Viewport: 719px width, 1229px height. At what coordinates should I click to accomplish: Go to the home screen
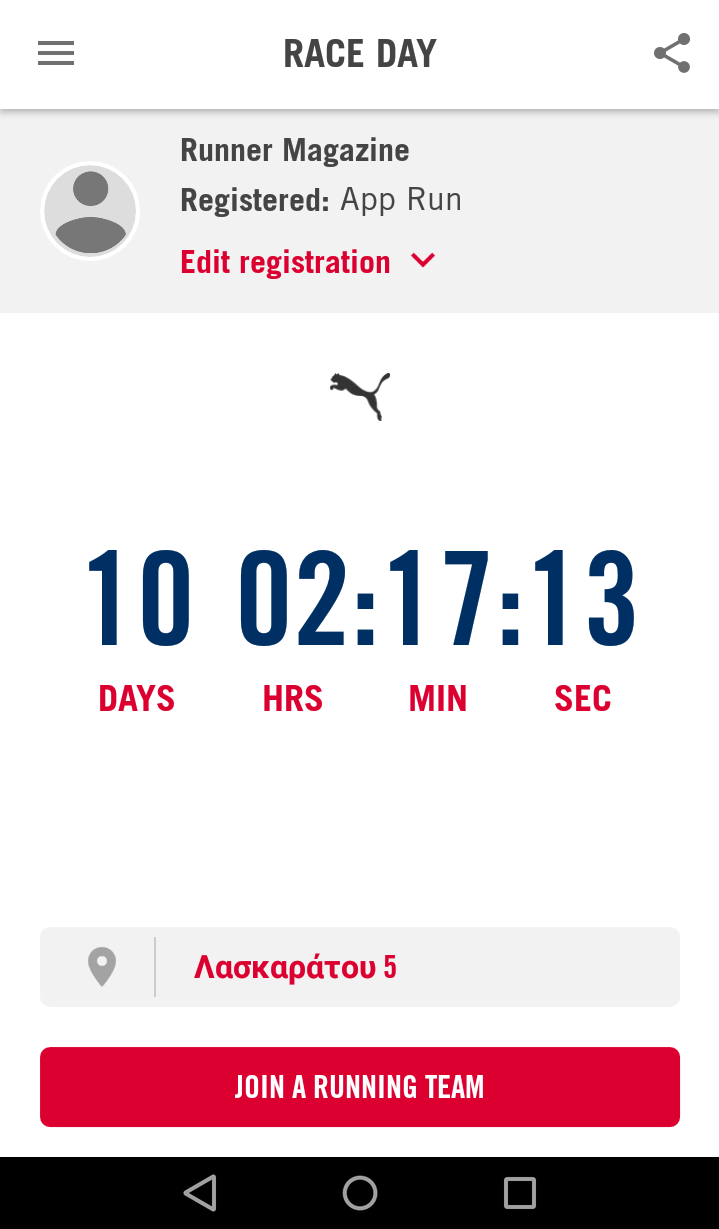coord(360,1193)
